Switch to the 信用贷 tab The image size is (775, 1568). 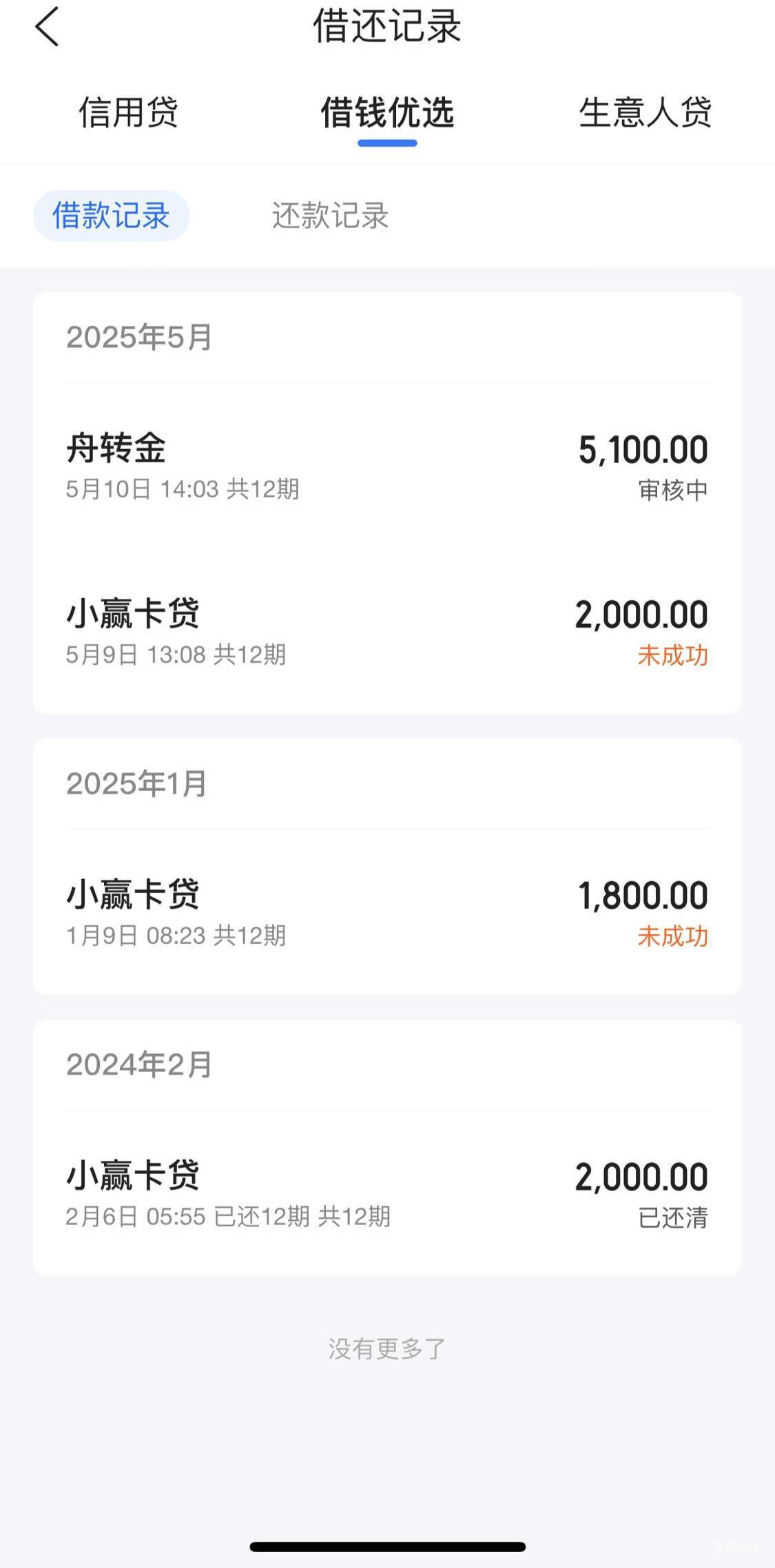(129, 112)
